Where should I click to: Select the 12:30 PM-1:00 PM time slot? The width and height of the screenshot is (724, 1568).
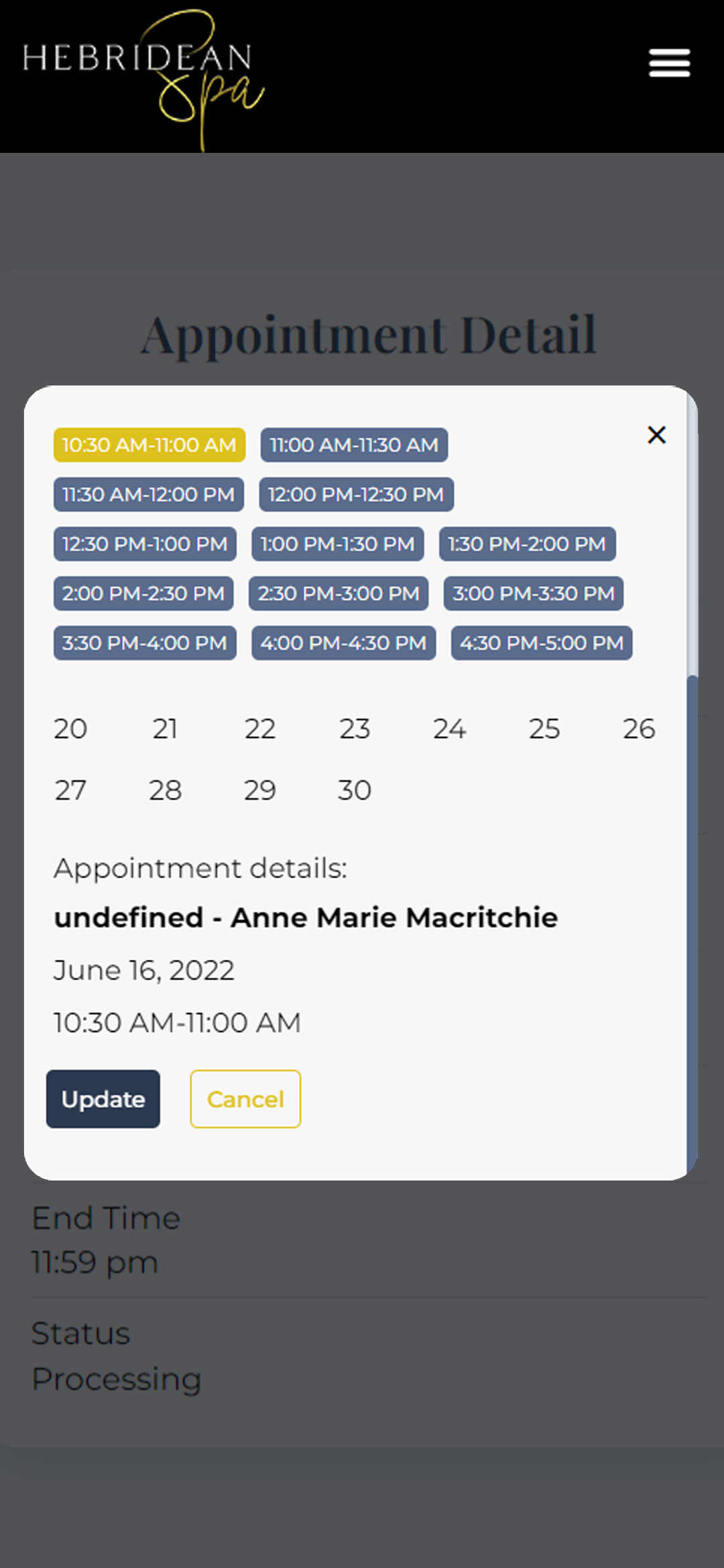coord(145,544)
